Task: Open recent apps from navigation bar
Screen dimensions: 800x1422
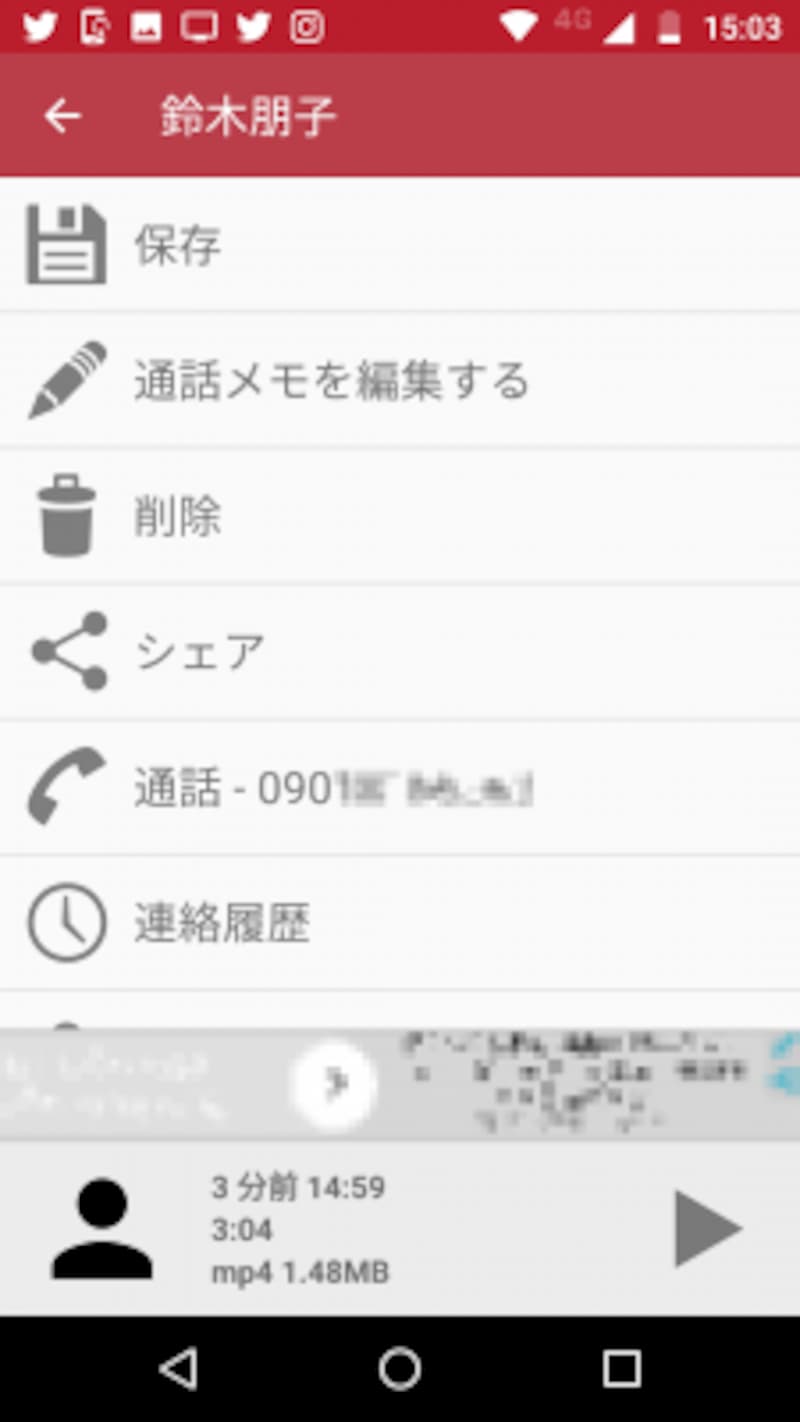Action: pyautogui.click(x=621, y=1368)
